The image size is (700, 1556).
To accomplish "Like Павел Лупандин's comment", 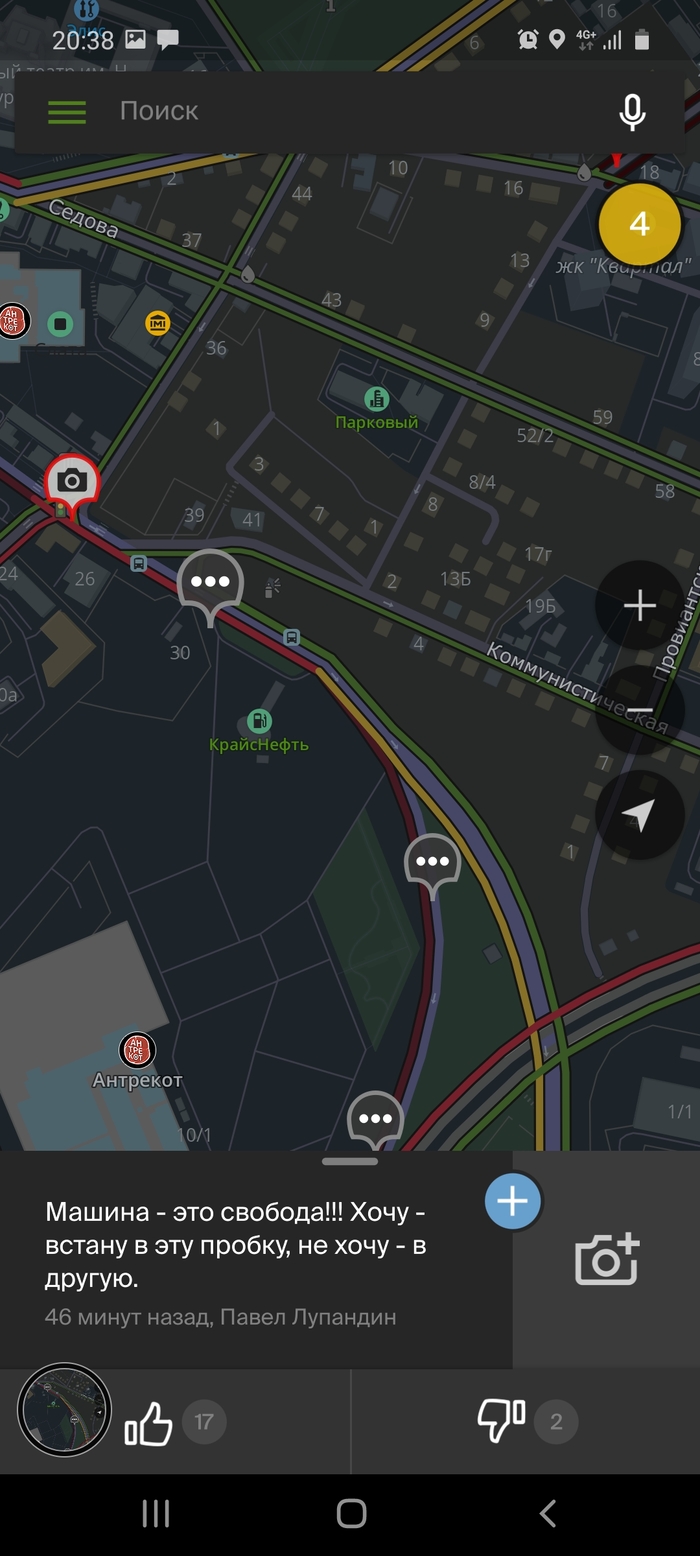I will 149,1422.
